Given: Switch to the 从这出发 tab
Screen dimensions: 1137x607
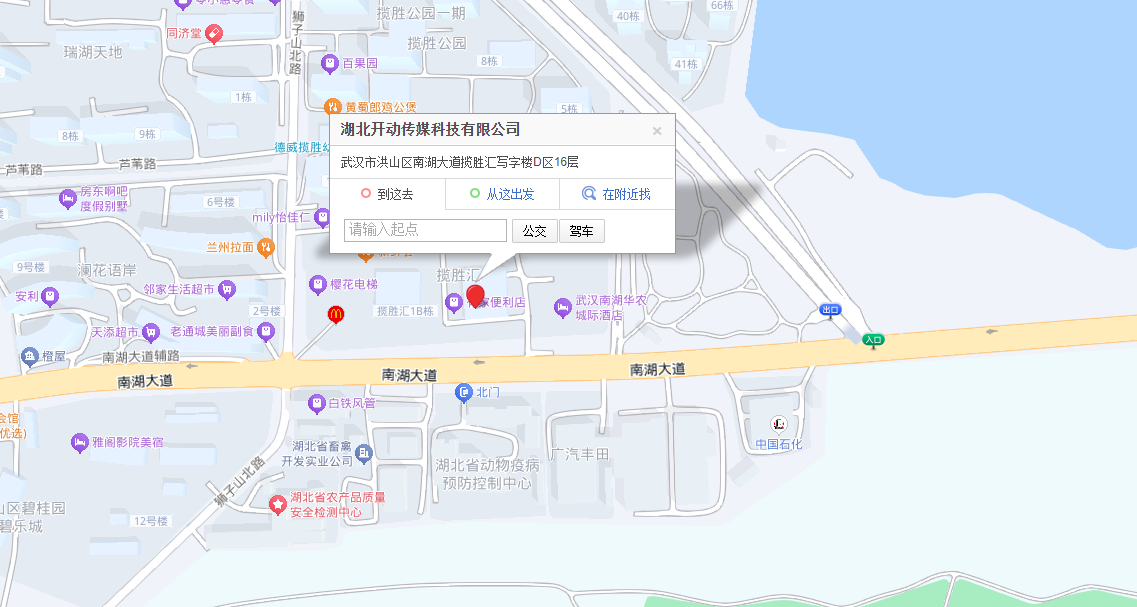Looking at the screenshot, I should click(502, 194).
